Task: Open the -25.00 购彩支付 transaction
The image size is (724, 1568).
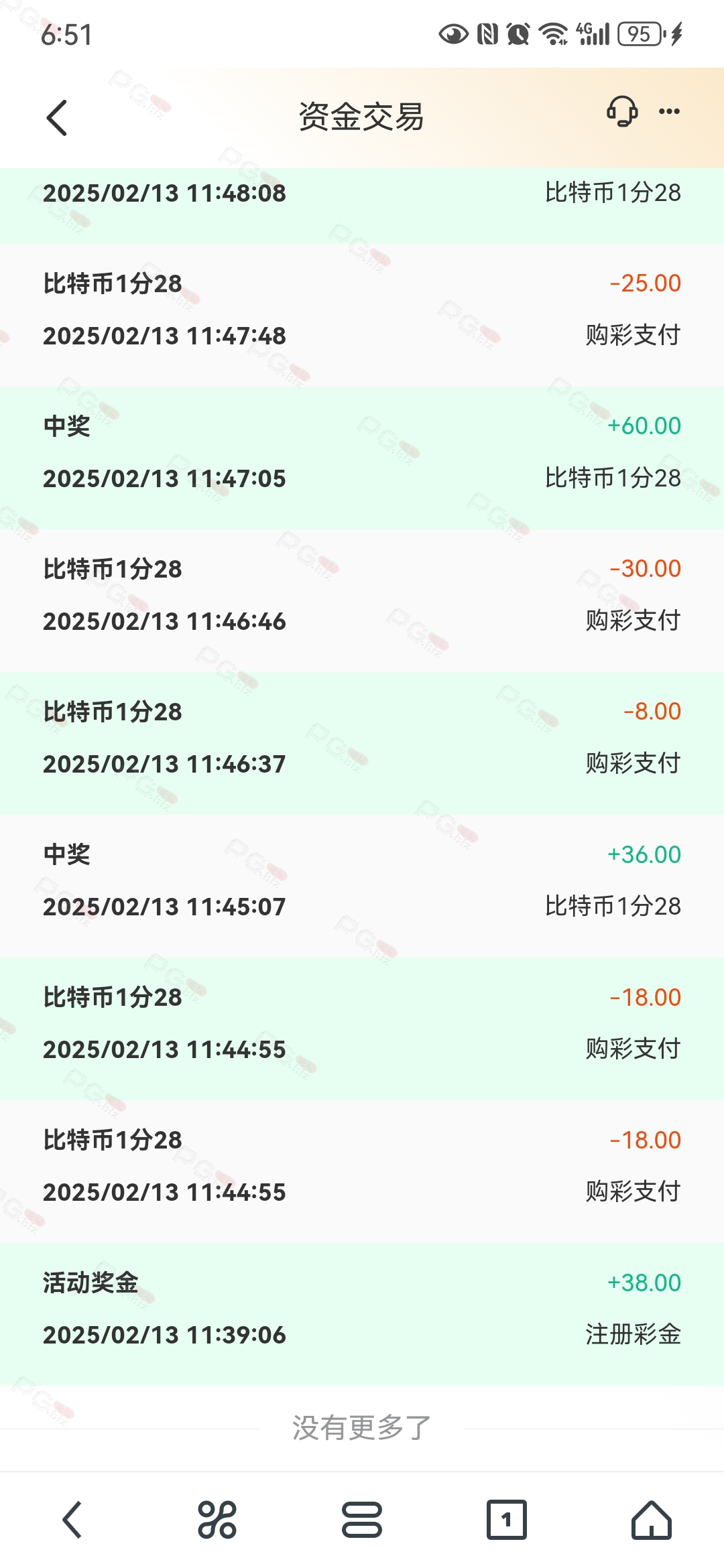Action: (362, 315)
